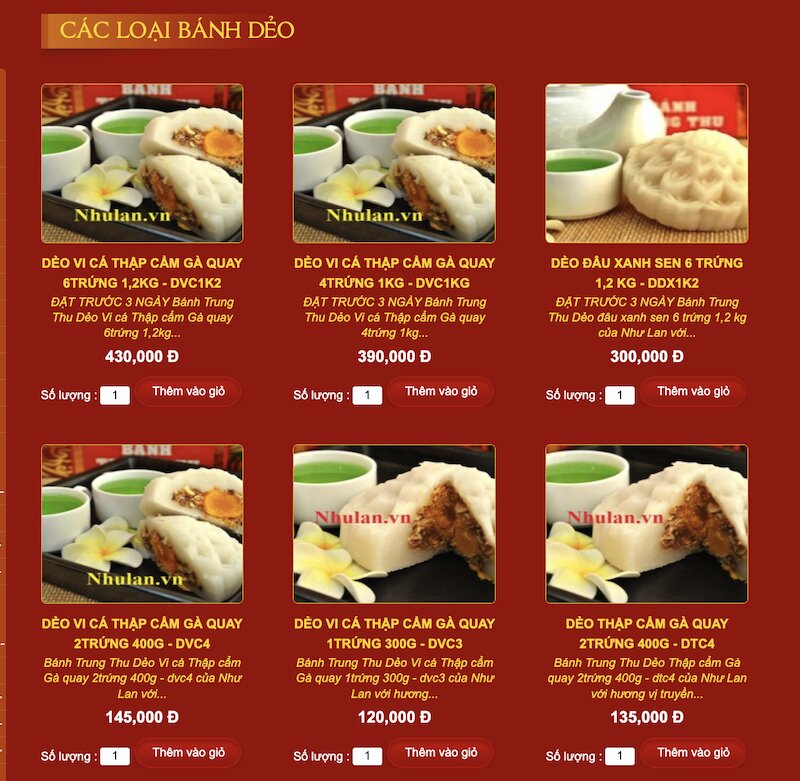Add Dẻo Đậu Xanh Sen DDX1K2 to cart
800x781 pixels.
[x=693, y=391]
